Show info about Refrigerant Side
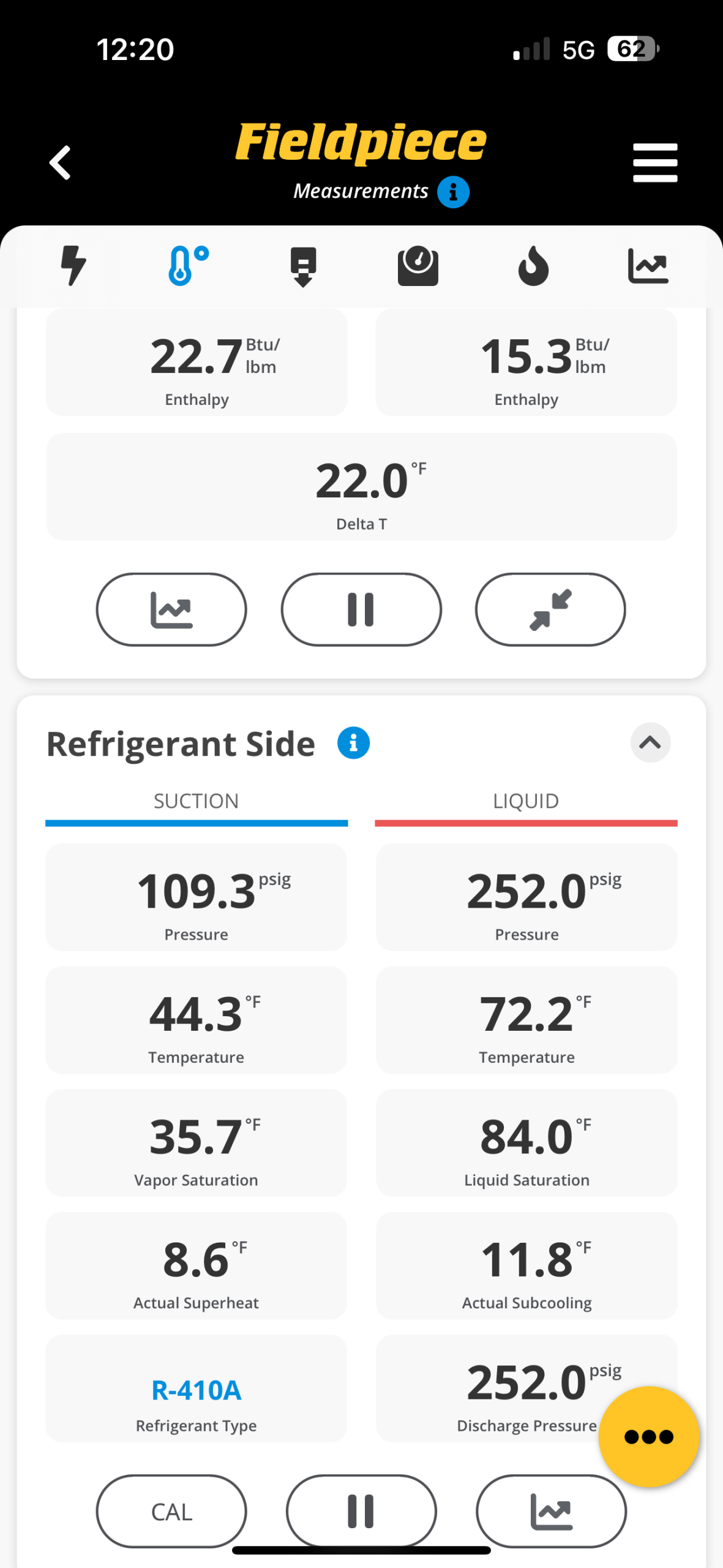 pyautogui.click(x=353, y=743)
